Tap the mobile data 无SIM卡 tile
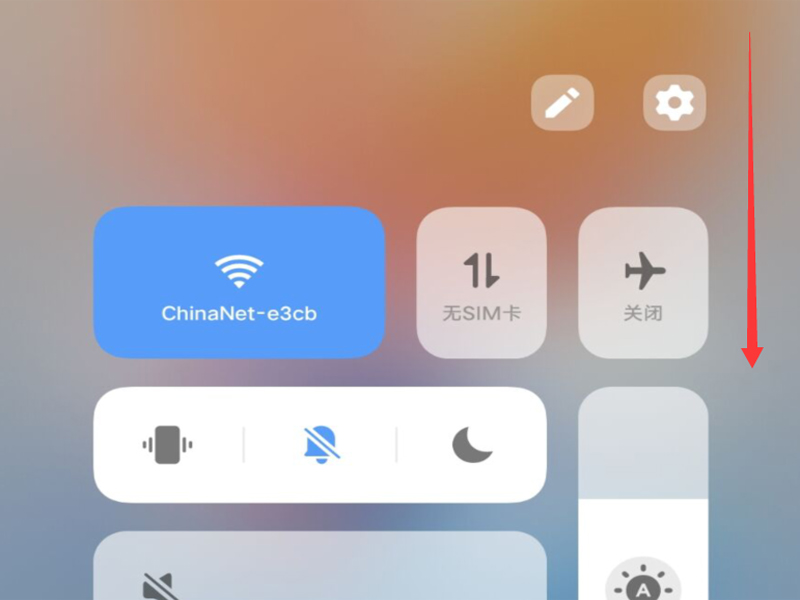 [481, 282]
